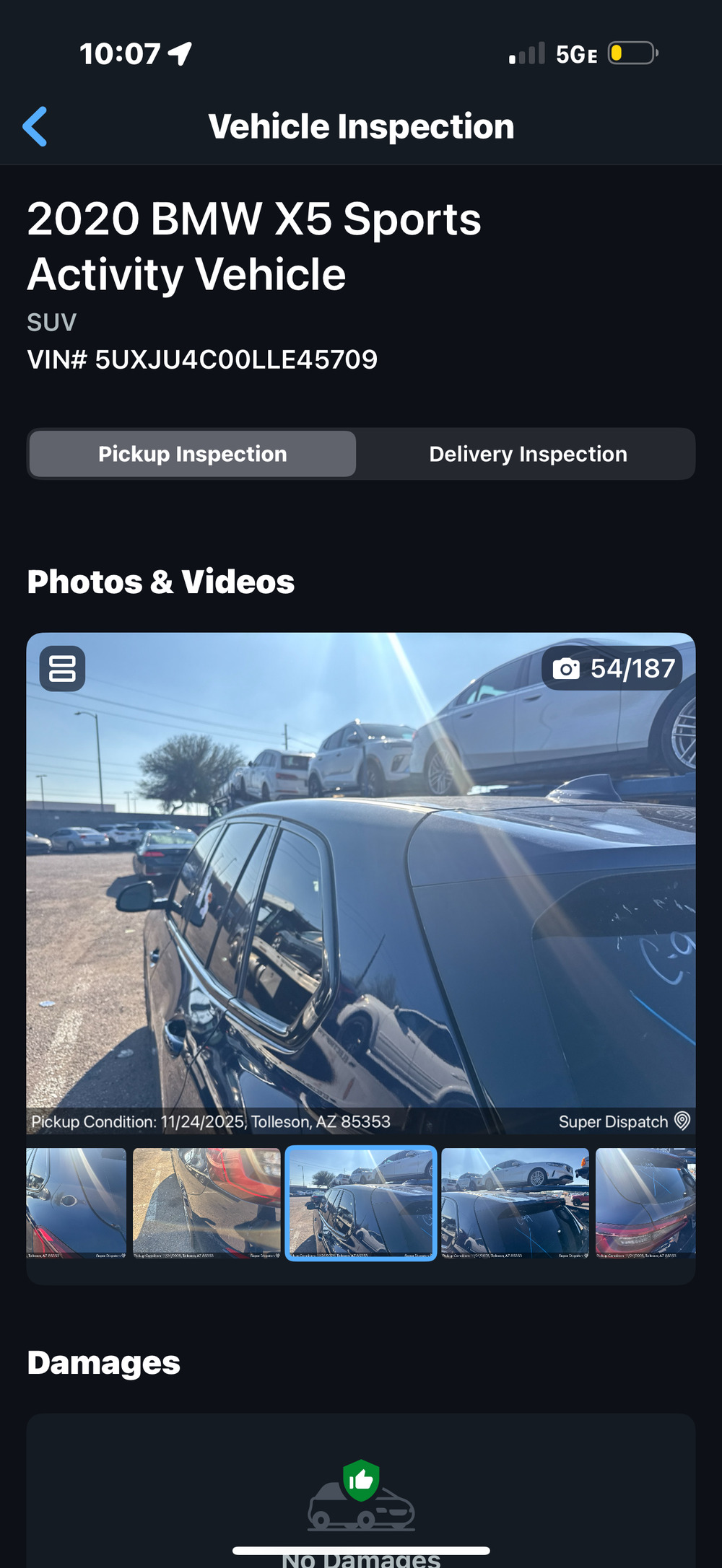Select the Pickup Inspection tab
Screen dimensions: 722x1568
pos(193,454)
